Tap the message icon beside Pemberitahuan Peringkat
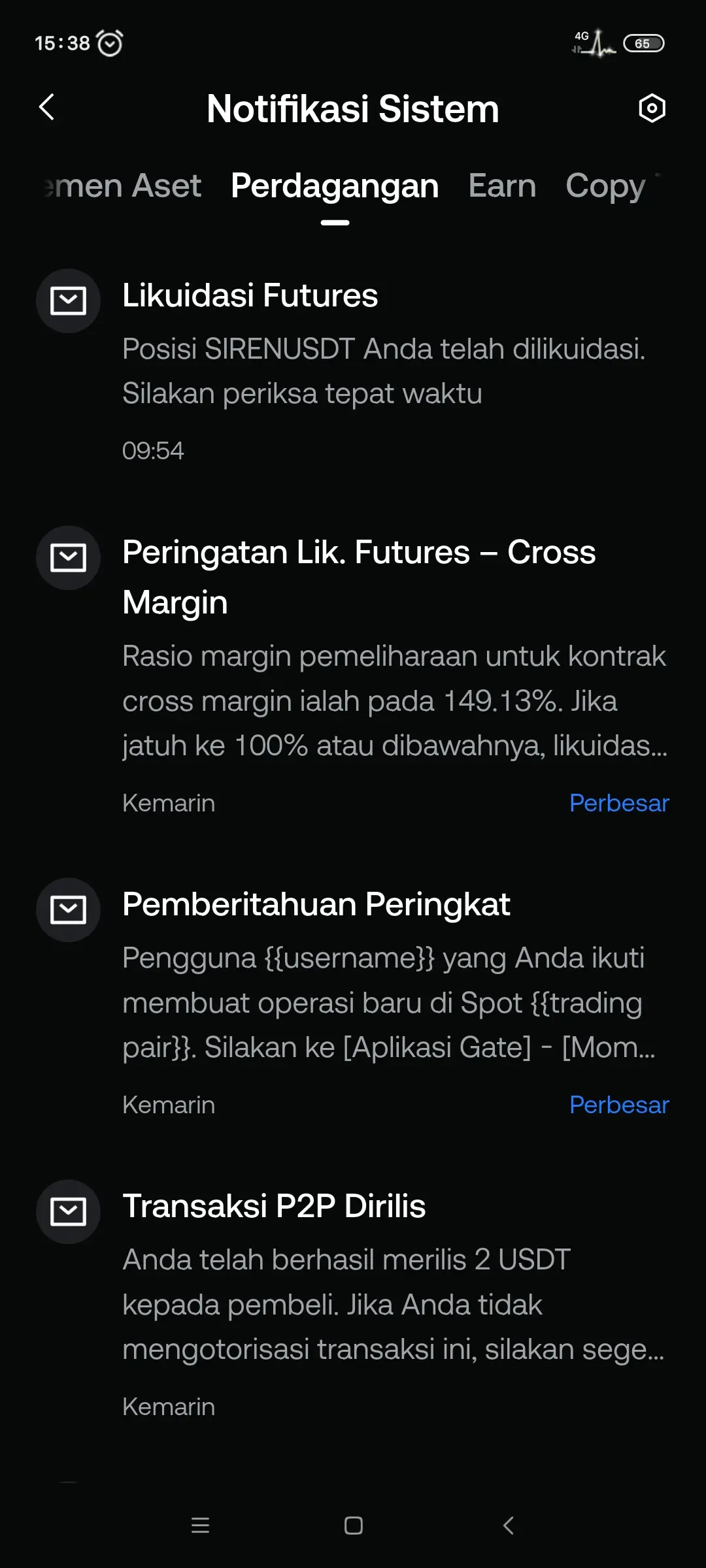 pos(68,910)
